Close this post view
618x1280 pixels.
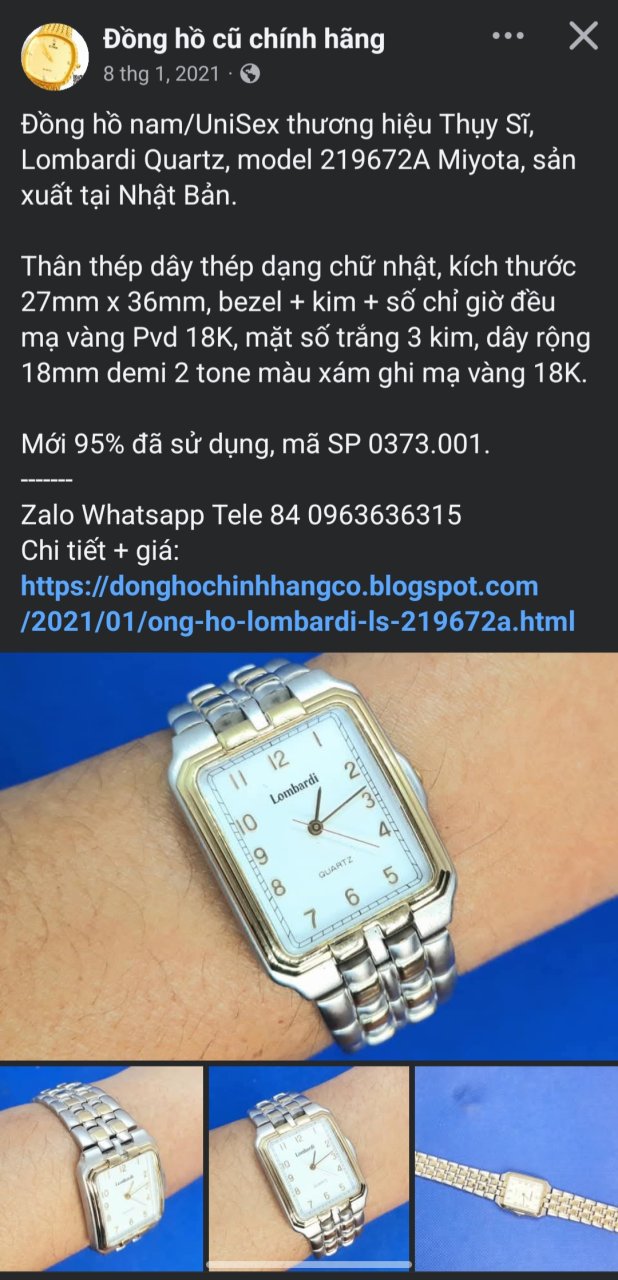(582, 37)
